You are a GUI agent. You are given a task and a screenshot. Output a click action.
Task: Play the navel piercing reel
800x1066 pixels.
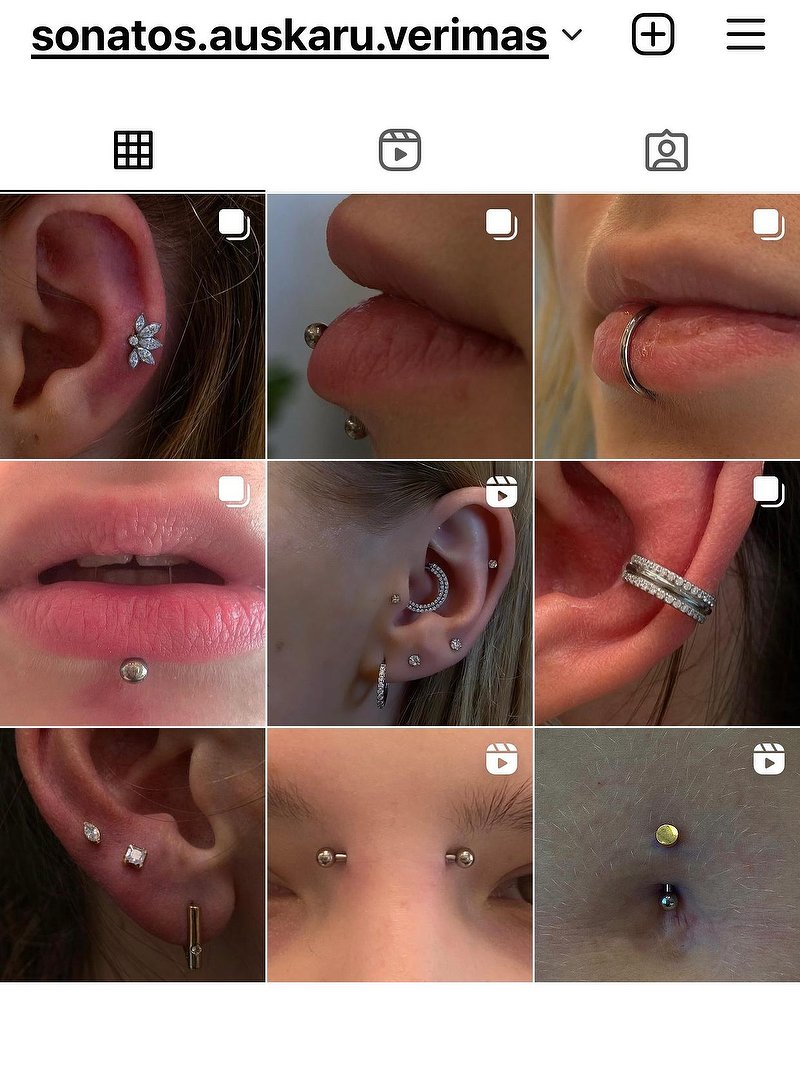tap(667, 855)
